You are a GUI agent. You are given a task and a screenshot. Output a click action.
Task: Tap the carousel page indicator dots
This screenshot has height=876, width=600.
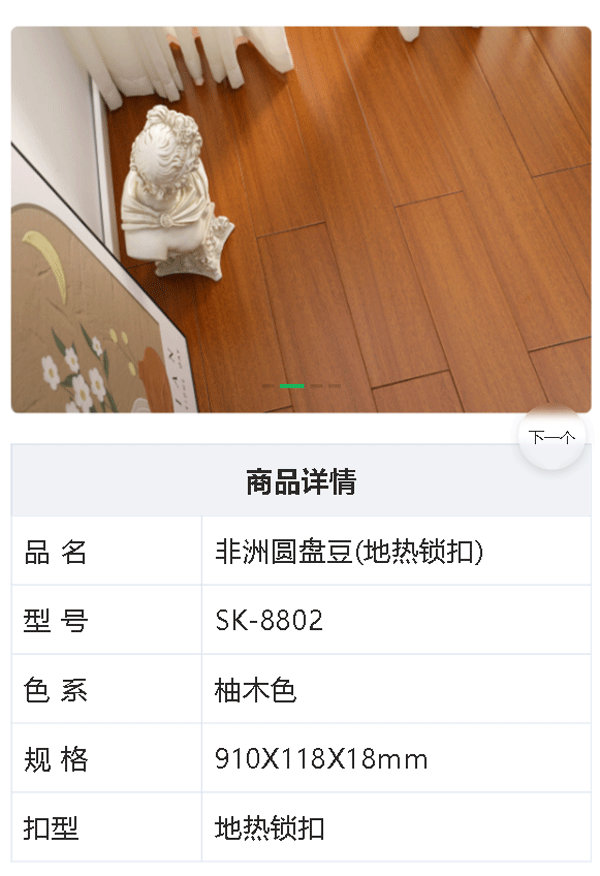(x=301, y=385)
